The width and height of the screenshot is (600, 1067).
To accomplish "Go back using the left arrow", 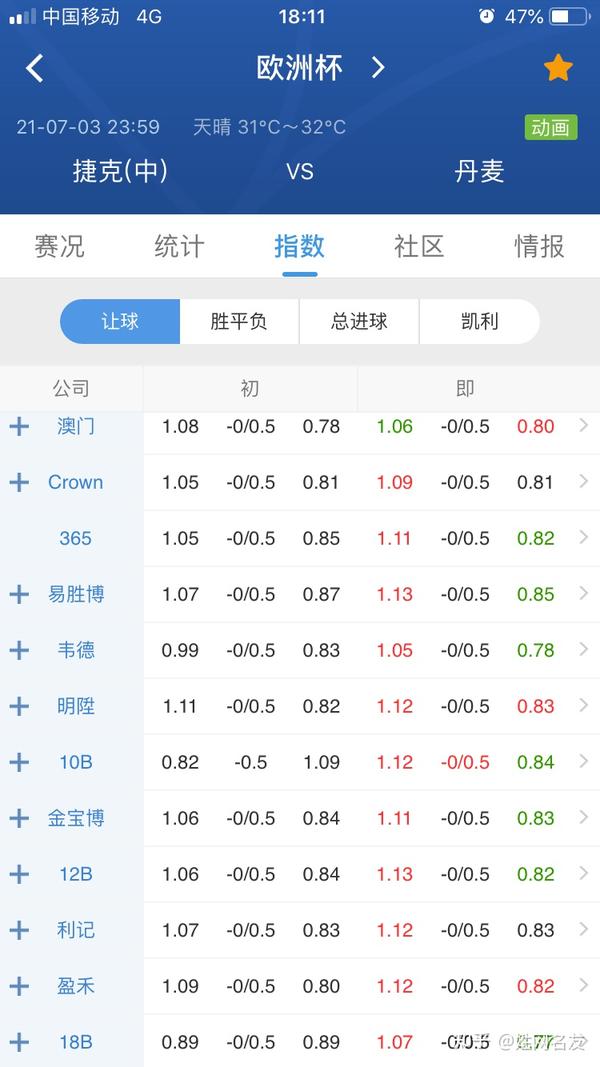I will (x=35, y=68).
